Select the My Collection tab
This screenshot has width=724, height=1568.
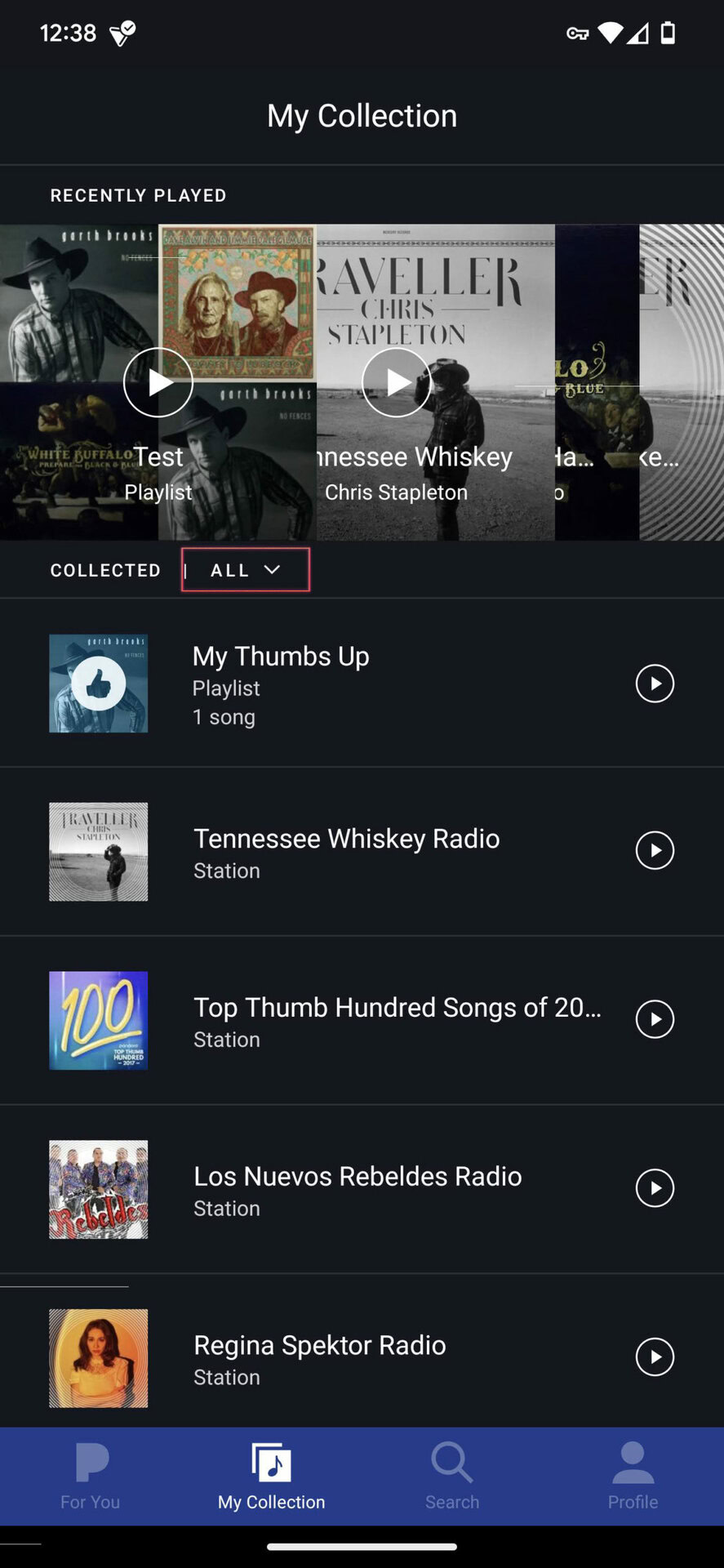272,1477
